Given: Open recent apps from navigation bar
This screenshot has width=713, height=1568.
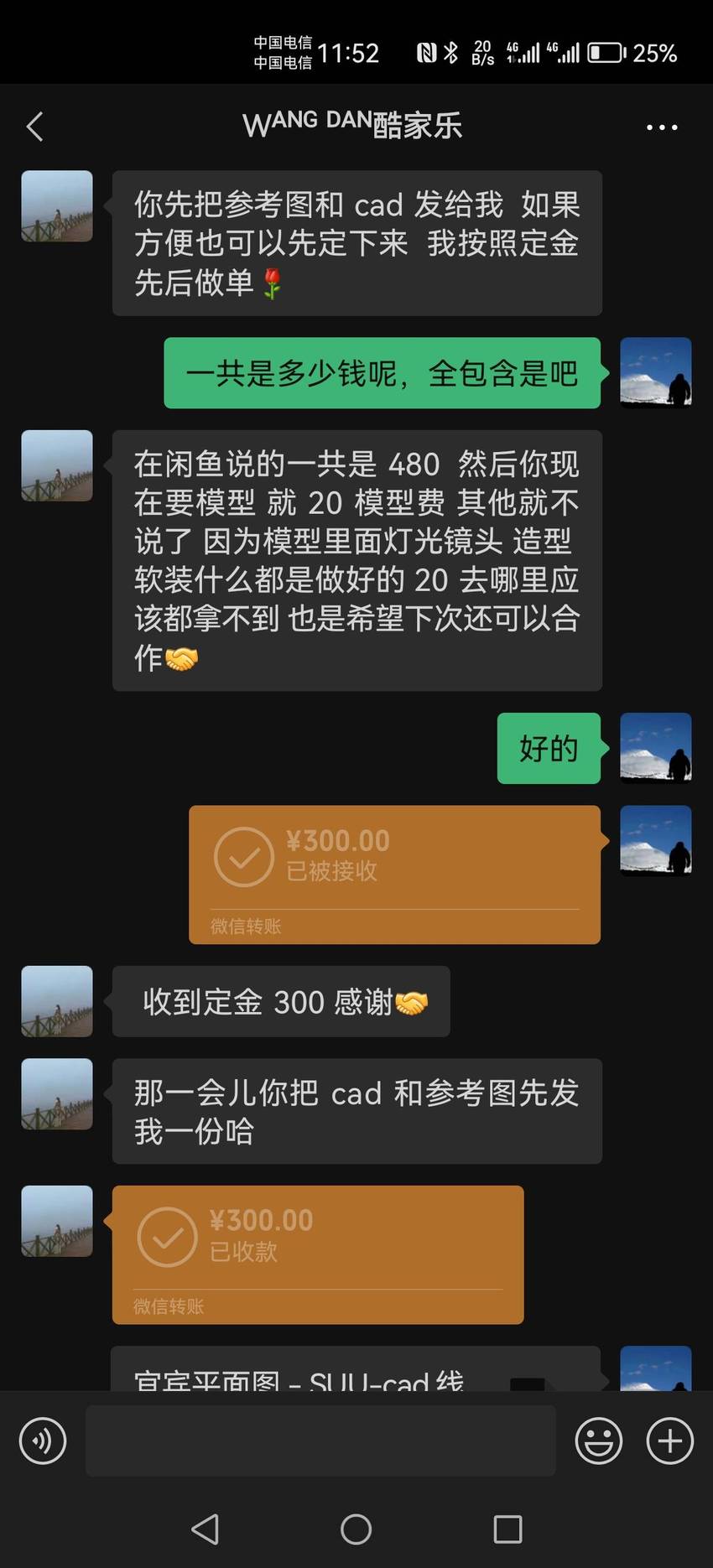Looking at the screenshot, I should (x=507, y=1529).
